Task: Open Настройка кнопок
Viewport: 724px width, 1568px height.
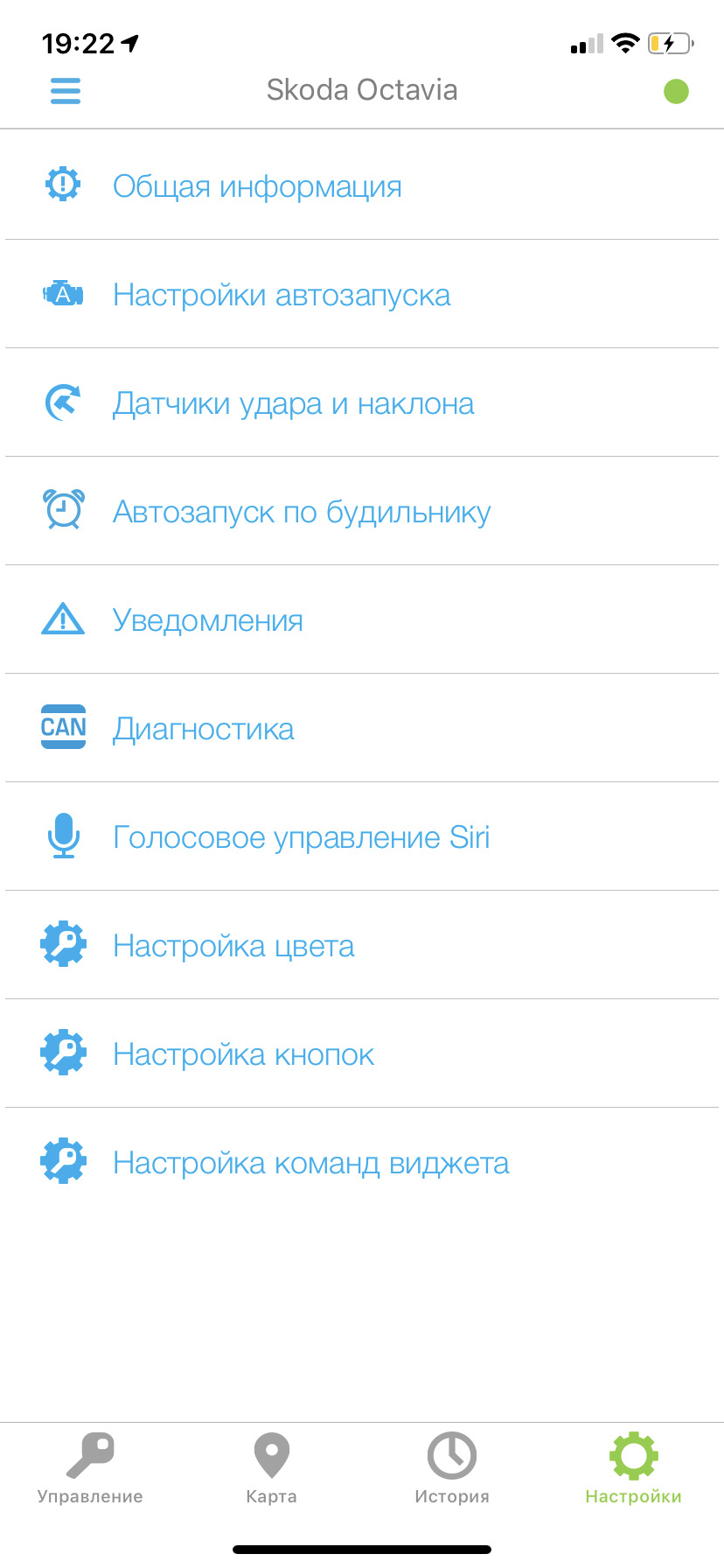Action: [243, 1054]
